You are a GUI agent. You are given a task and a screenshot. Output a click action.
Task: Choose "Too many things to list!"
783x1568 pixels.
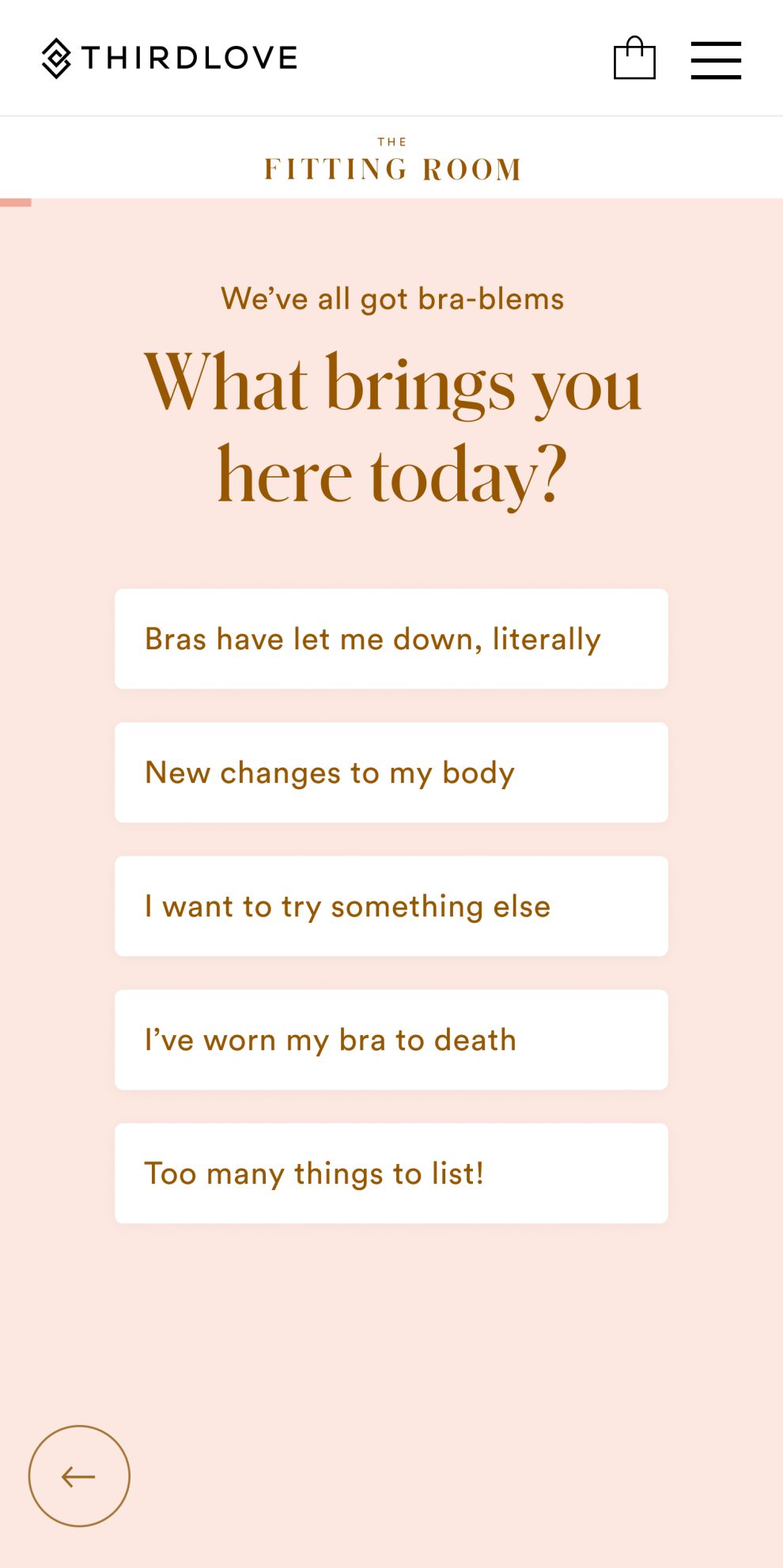click(x=391, y=1173)
